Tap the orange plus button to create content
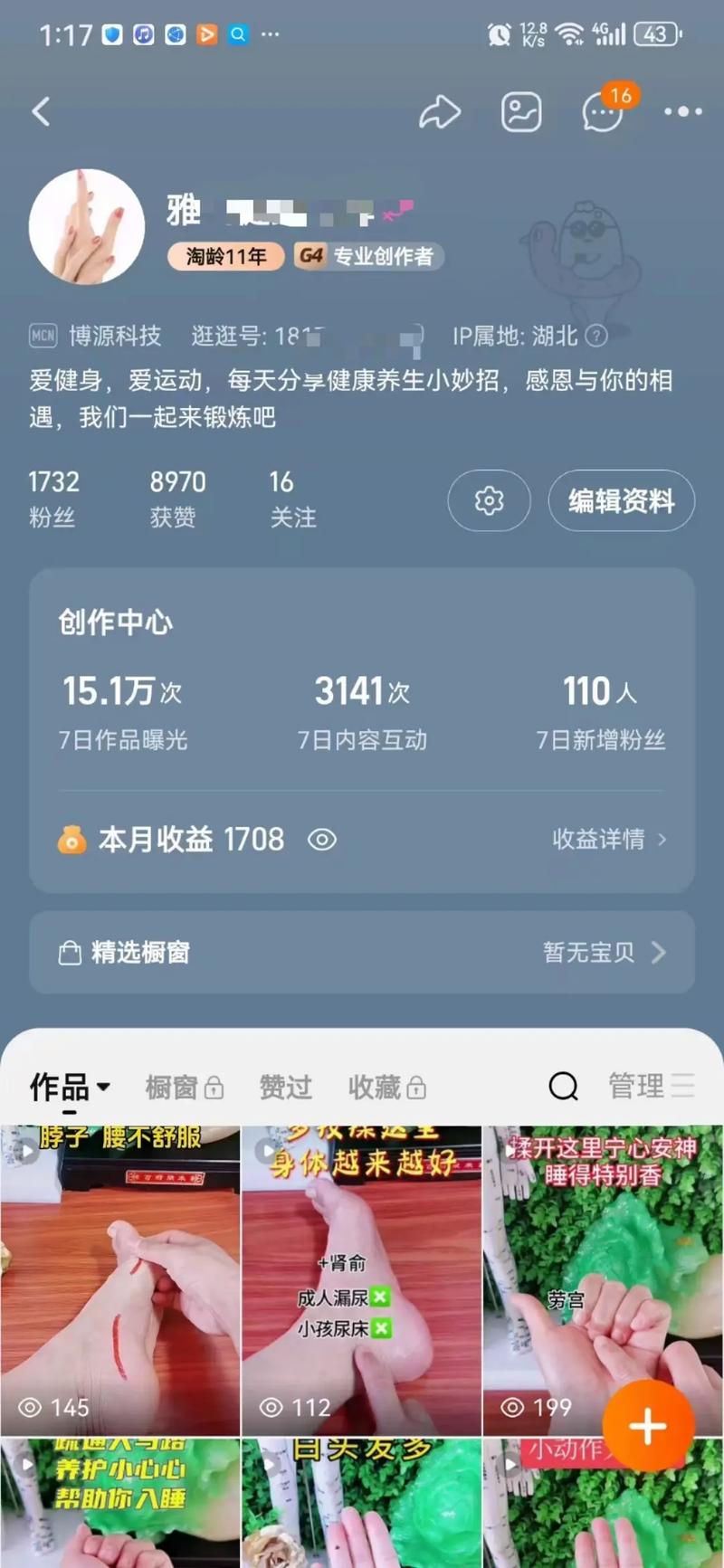This screenshot has height=1568, width=724. pyautogui.click(x=646, y=1425)
